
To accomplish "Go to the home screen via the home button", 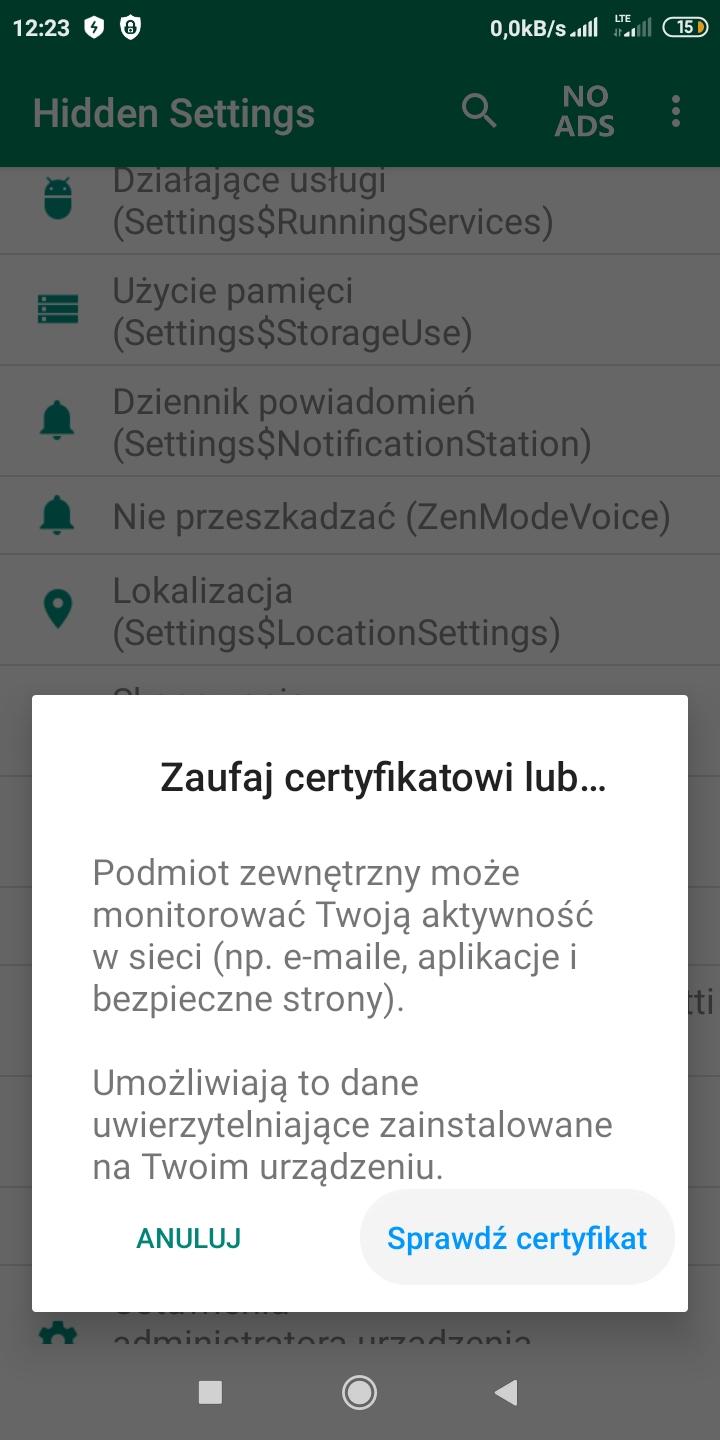I will click(359, 1392).
